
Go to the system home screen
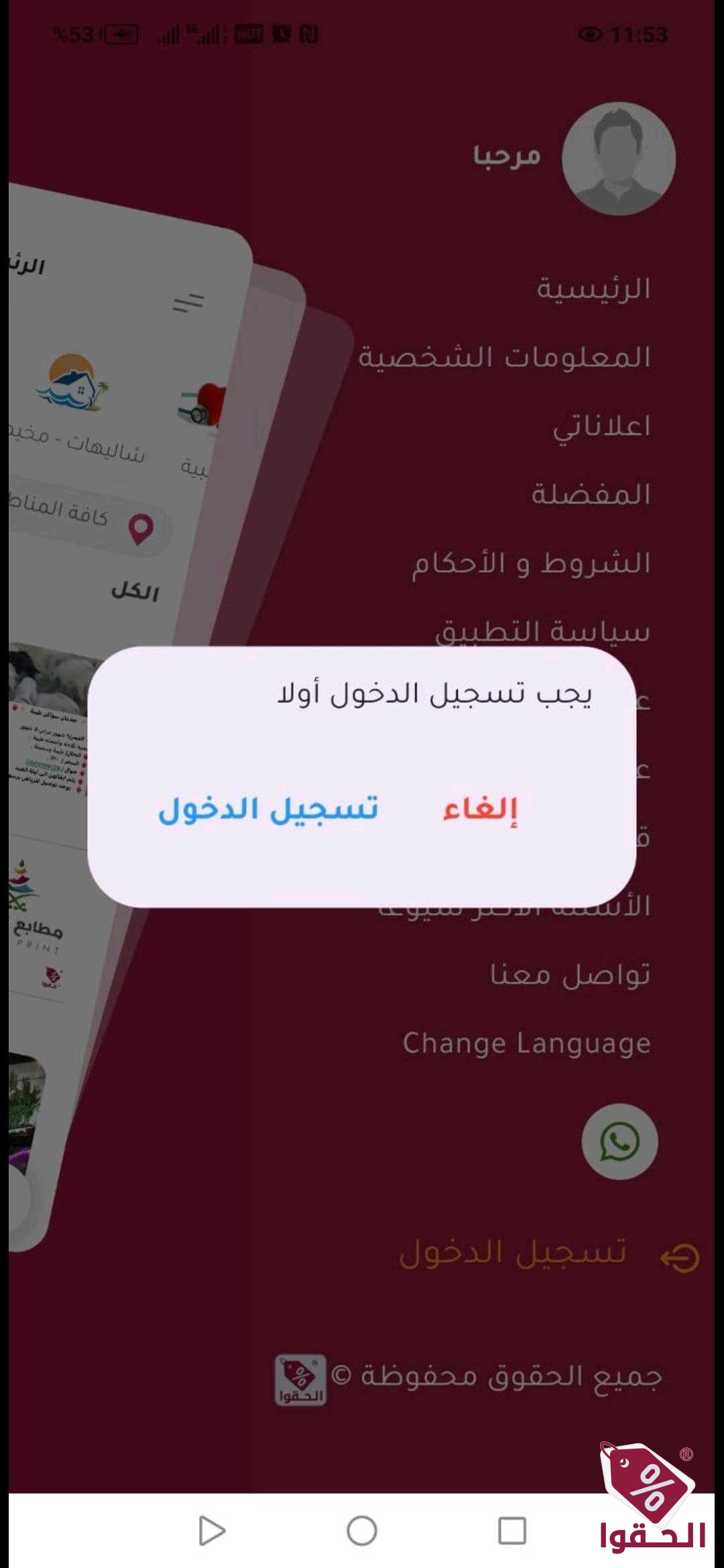click(x=362, y=1531)
